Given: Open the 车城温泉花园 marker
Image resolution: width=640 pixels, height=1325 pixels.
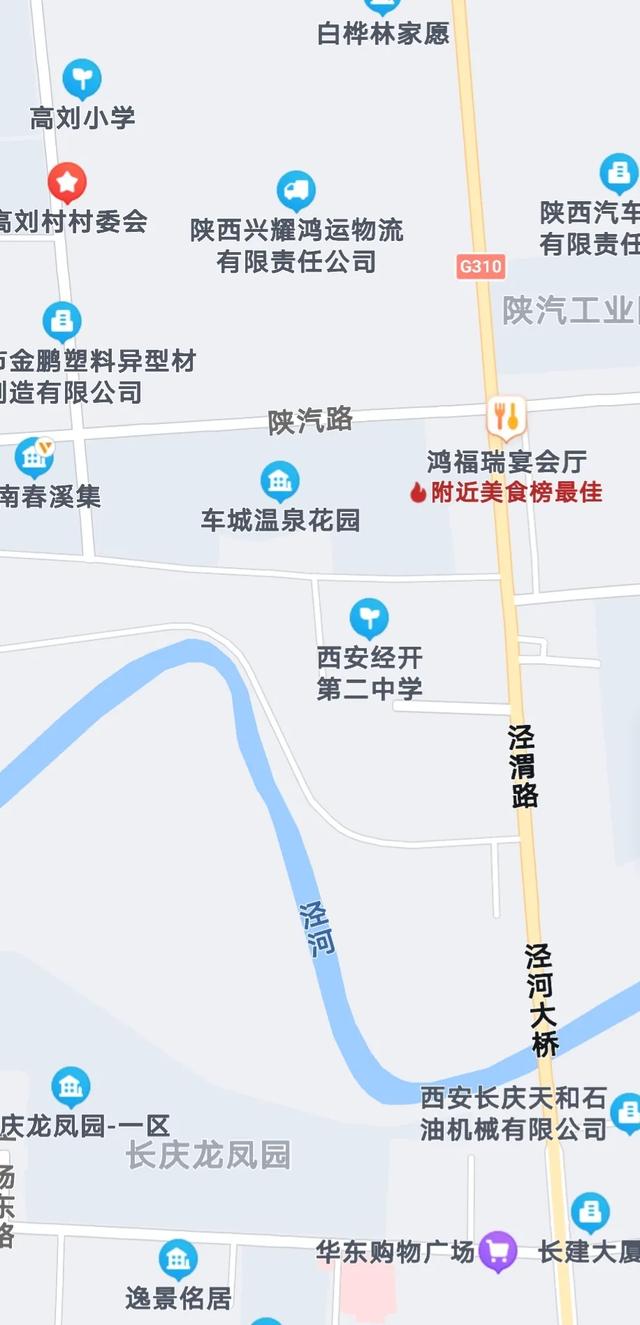Looking at the screenshot, I should 280,482.
